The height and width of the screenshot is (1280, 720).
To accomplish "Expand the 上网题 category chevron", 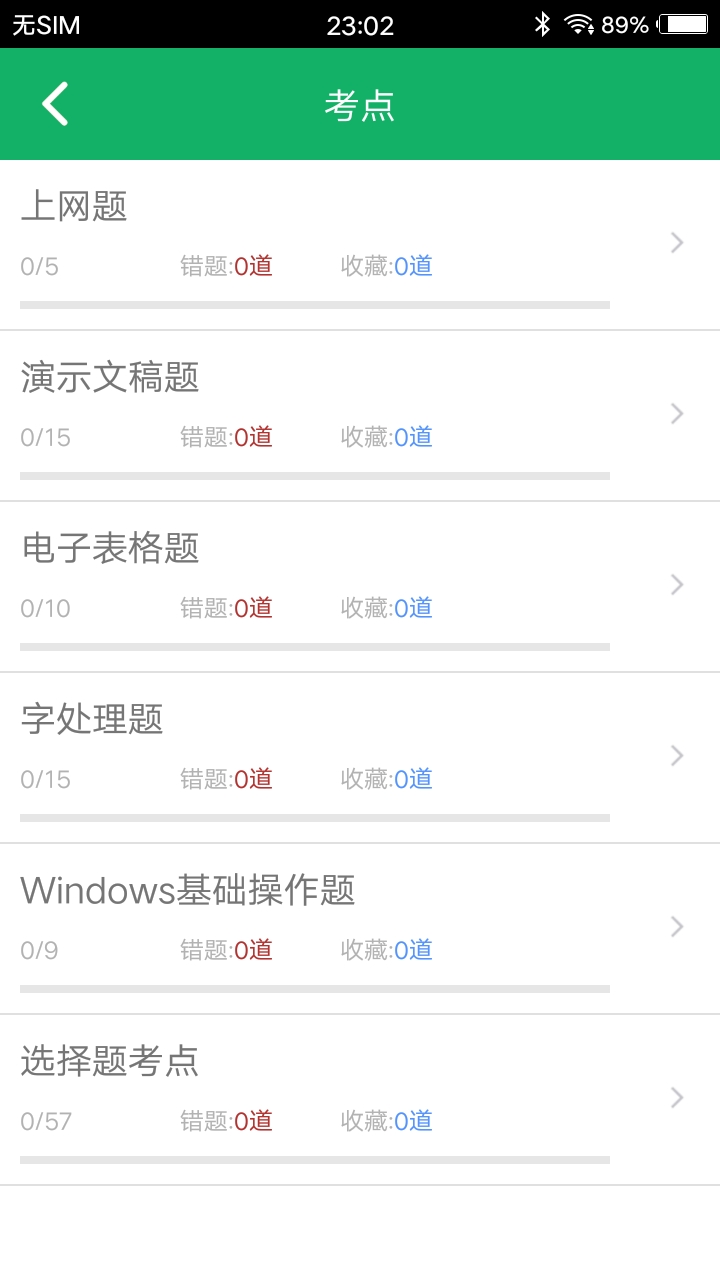I will 676,242.
